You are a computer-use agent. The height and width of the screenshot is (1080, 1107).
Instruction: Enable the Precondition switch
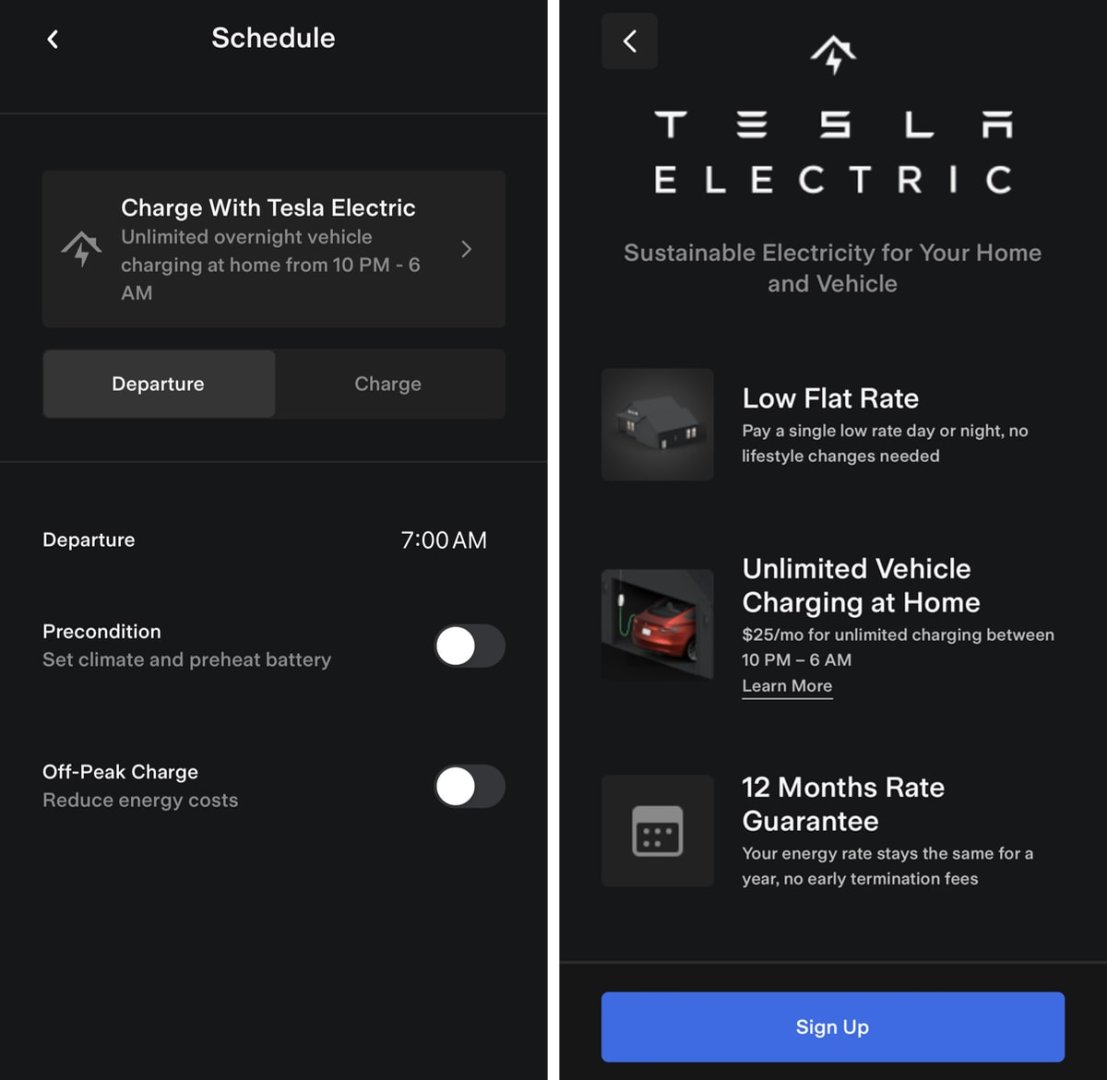[469, 646]
